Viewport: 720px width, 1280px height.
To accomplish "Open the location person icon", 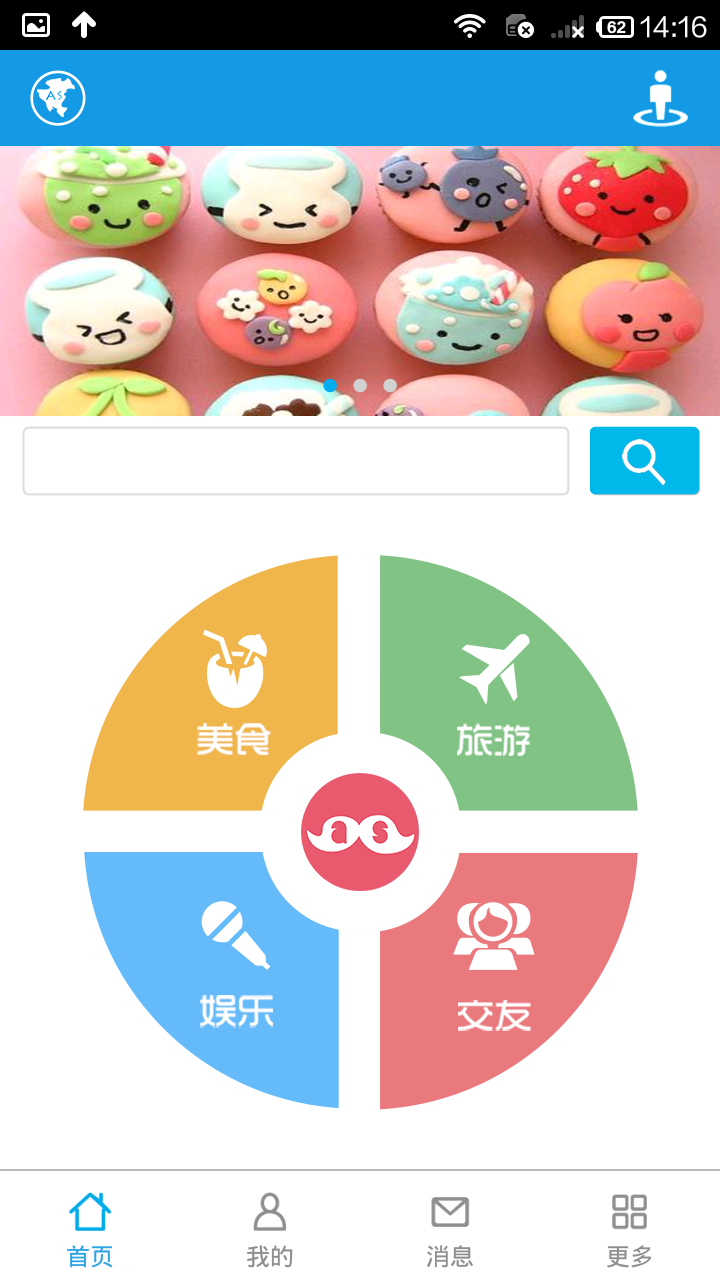I will click(660, 98).
